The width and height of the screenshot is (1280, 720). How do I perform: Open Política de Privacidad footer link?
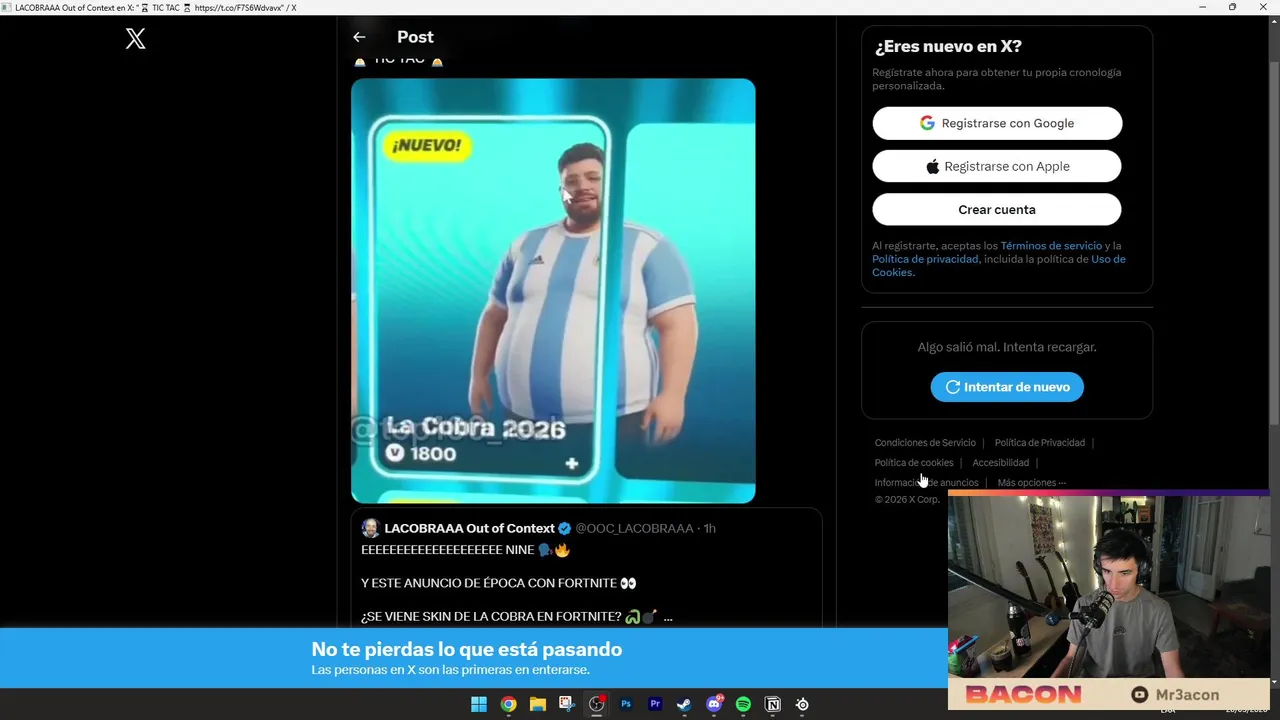1039,443
